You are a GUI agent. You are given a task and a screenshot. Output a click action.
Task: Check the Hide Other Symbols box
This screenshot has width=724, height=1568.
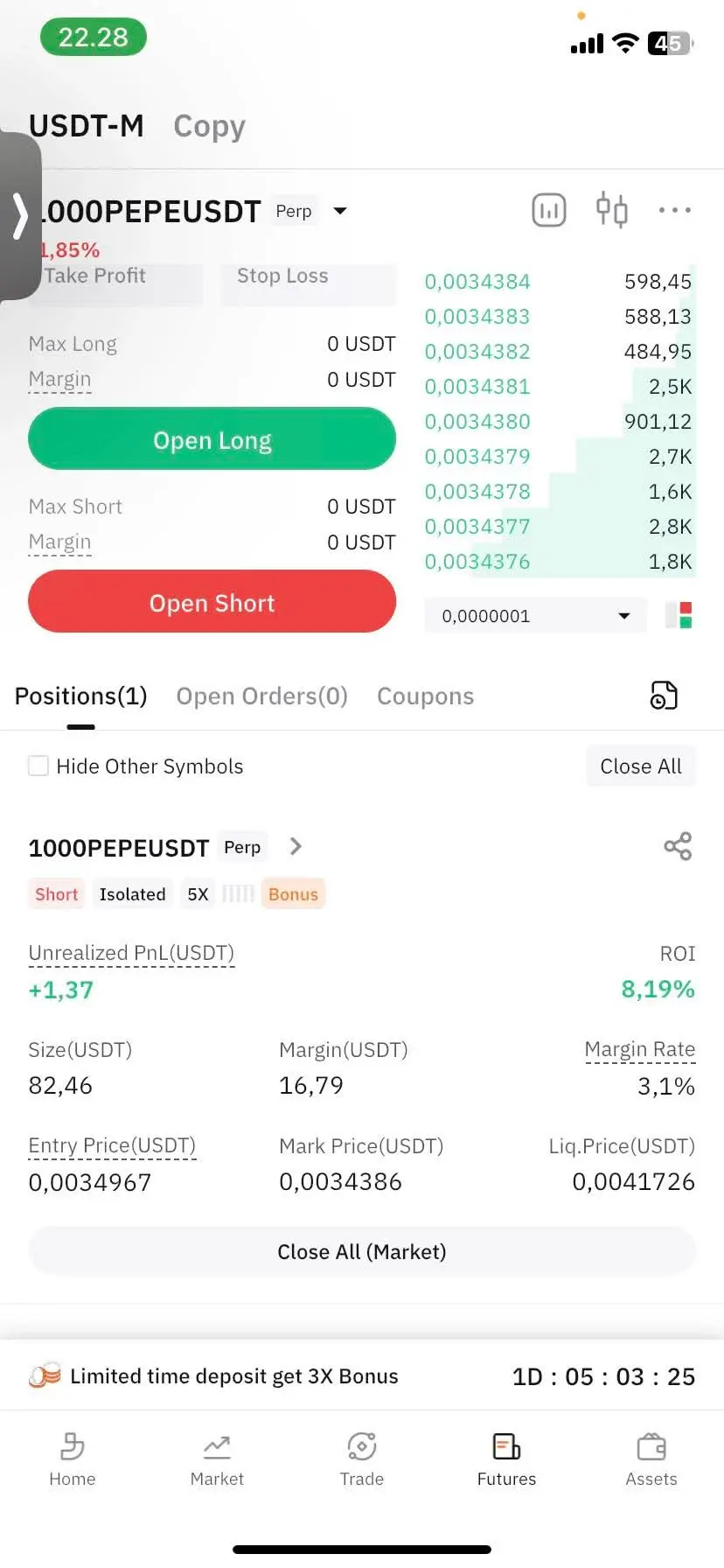[38, 766]
